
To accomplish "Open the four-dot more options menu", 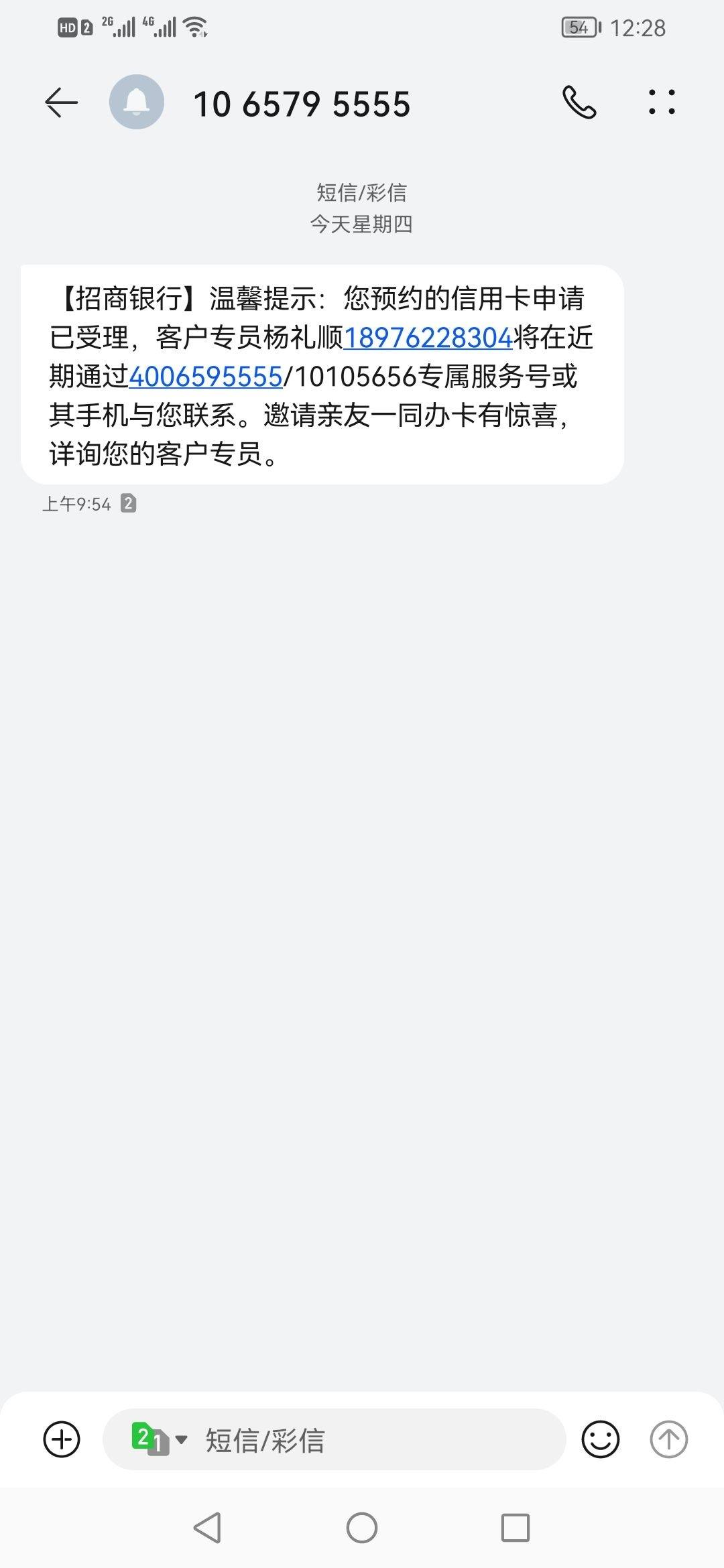I will tap(662, 103).
